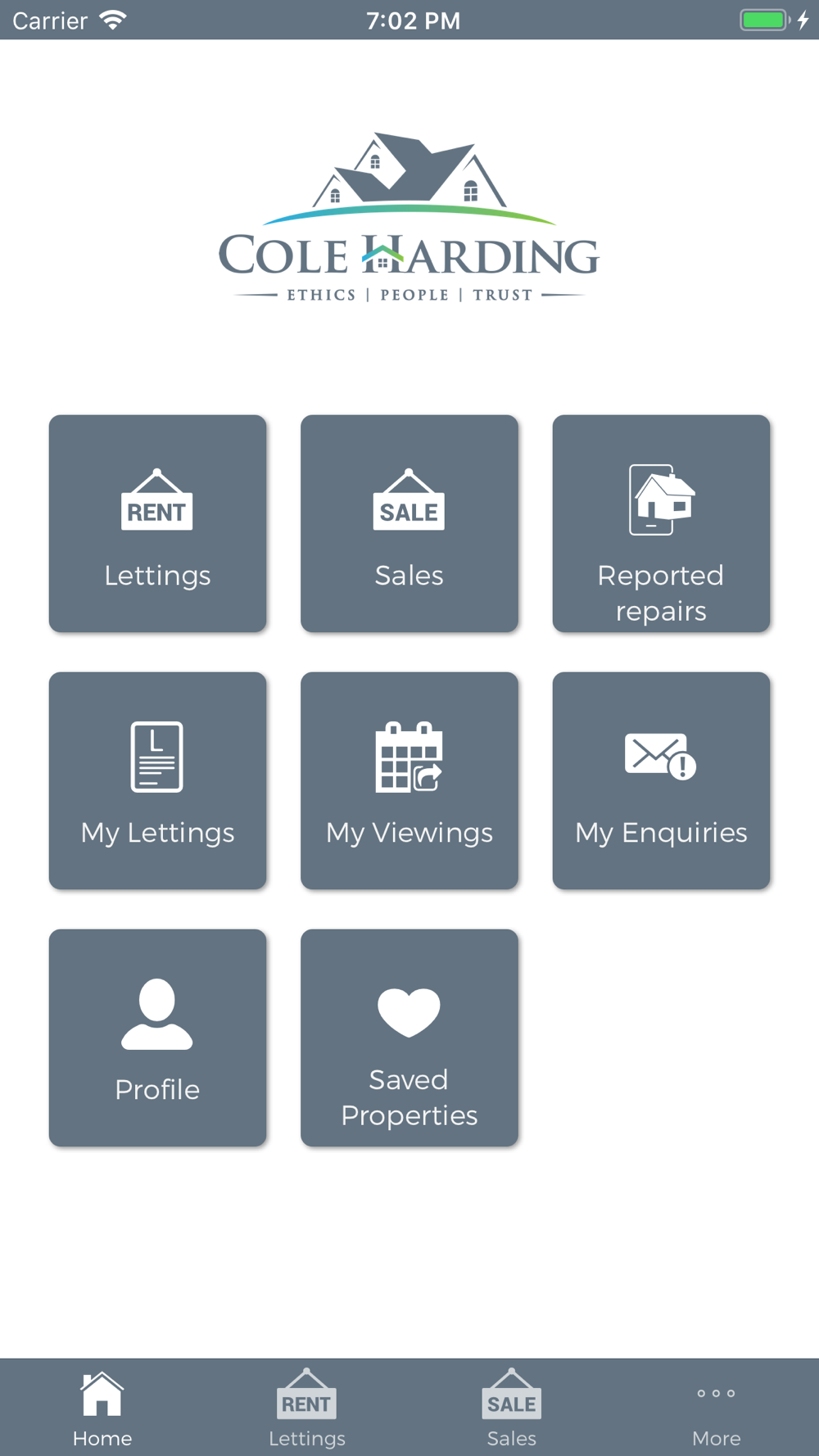Open Reported repairs
This screenshot has width=819, height=1456.
[661, 523]
